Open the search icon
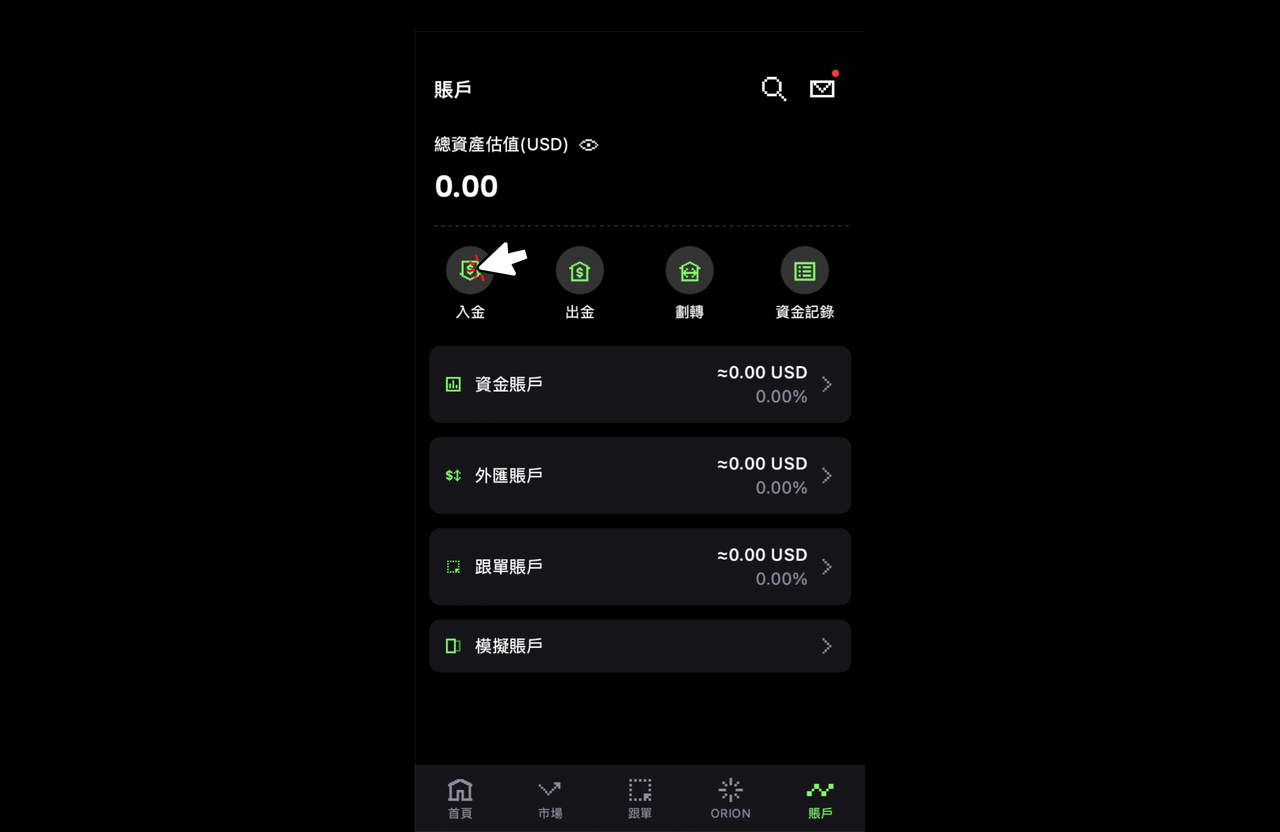This screenshot has width=1280, height=832. coord(773,89)
